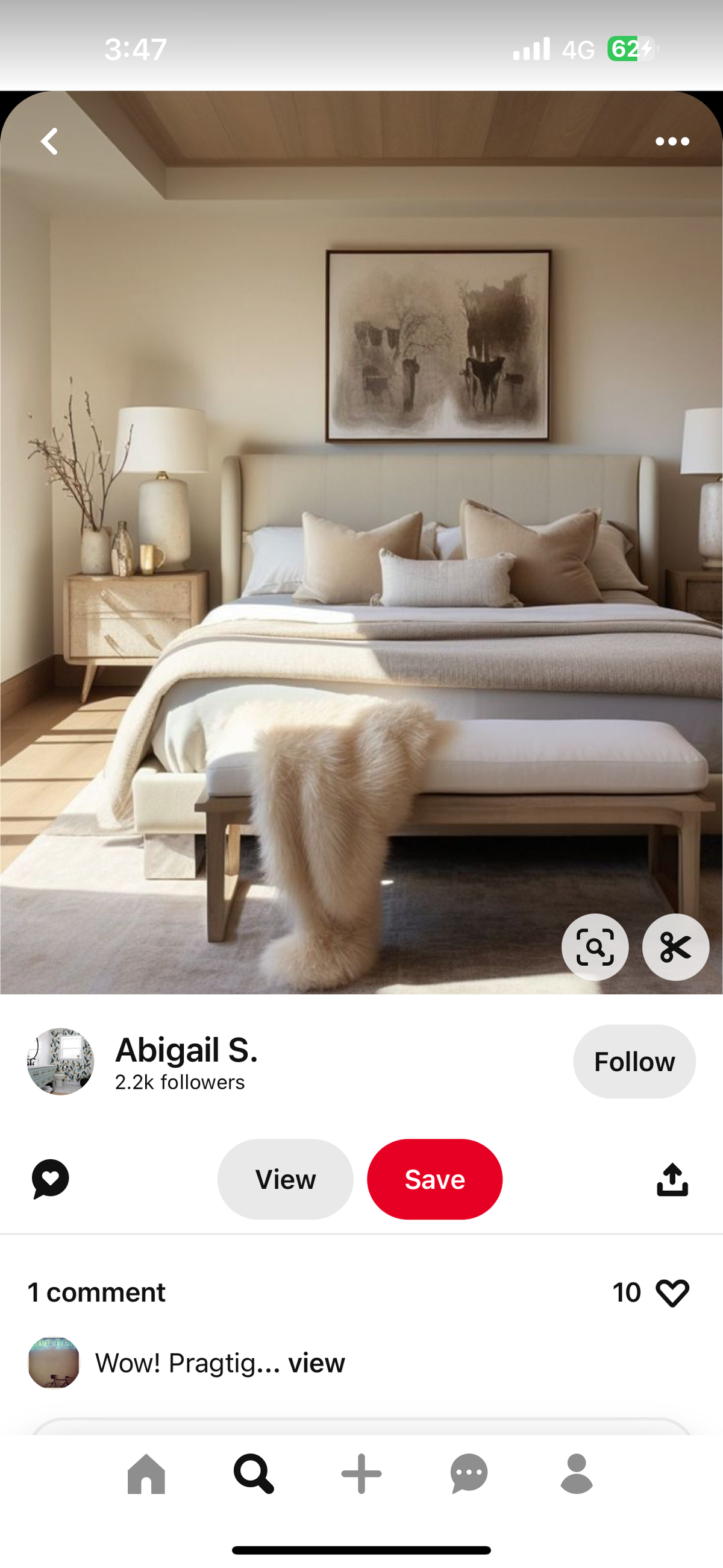Screen dimensions: 723x1568
Task: Save this pin
Action: [x=434, y=1179]
